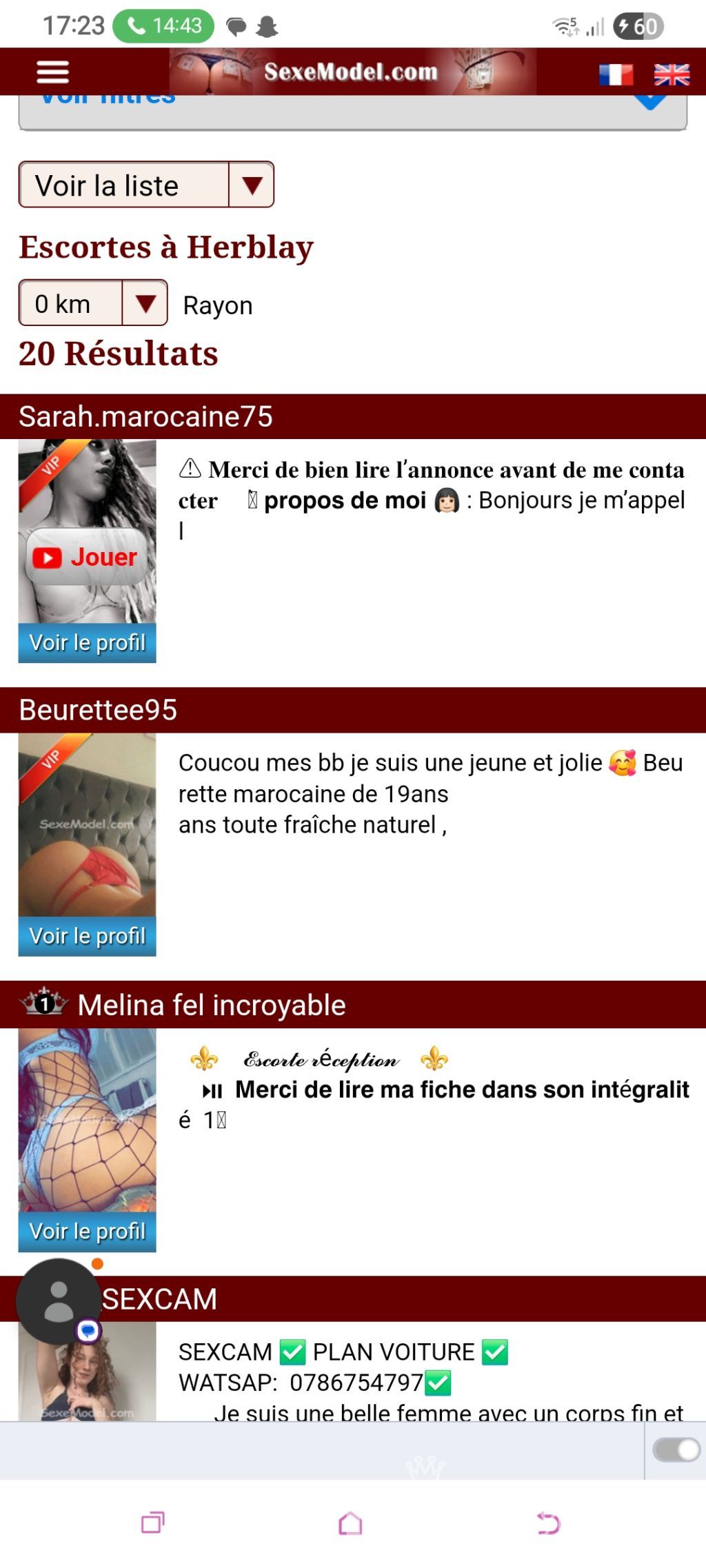Screen dimensions: 706x1568
Task: Tap the floating chat head bubble
Action: tap(59, 1301)
